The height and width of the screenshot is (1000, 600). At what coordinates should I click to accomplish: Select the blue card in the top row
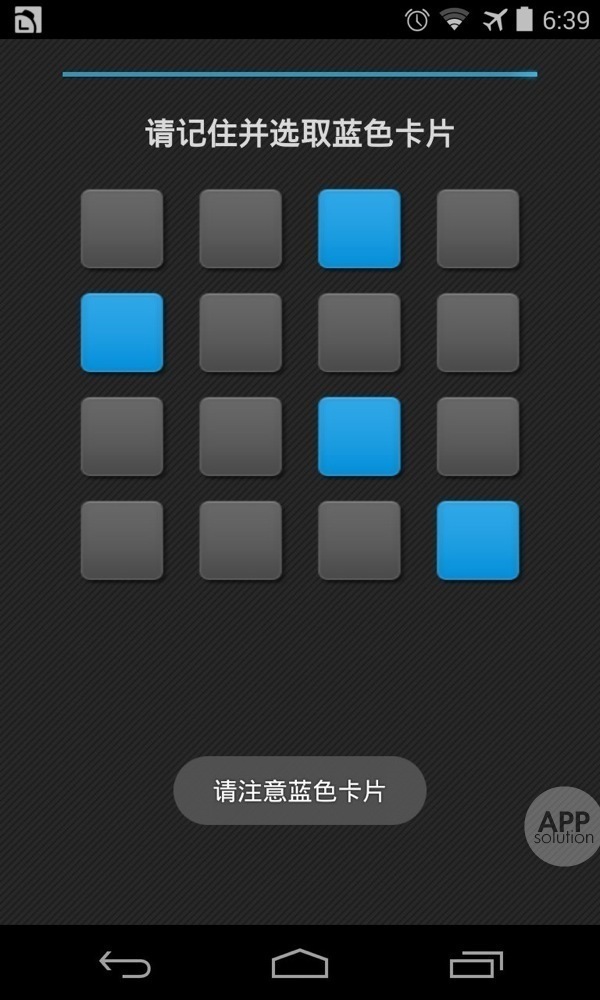(x=359, y=229)
